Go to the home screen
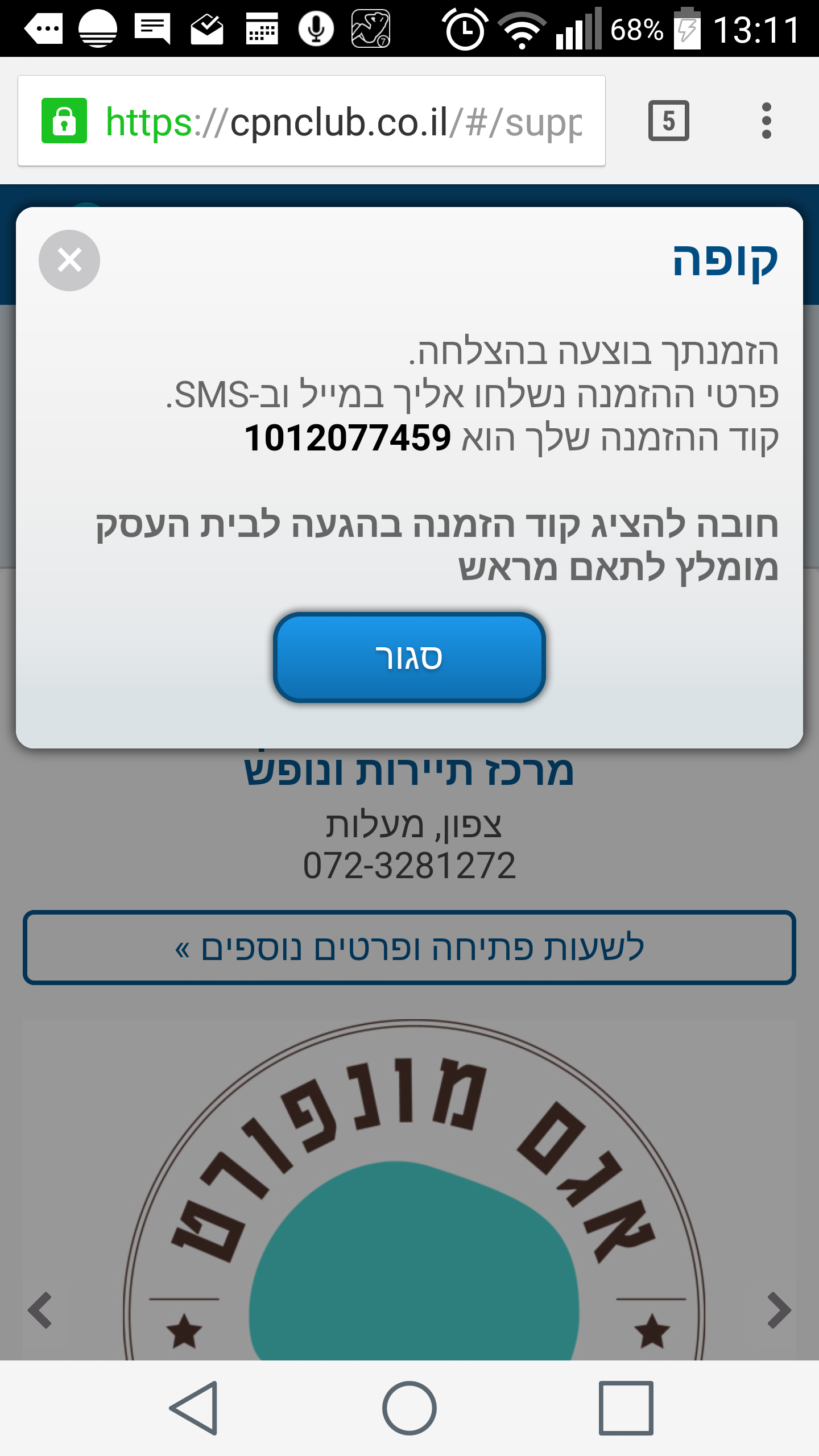This screenshot has width=819, height=1456. [409, 1408]
